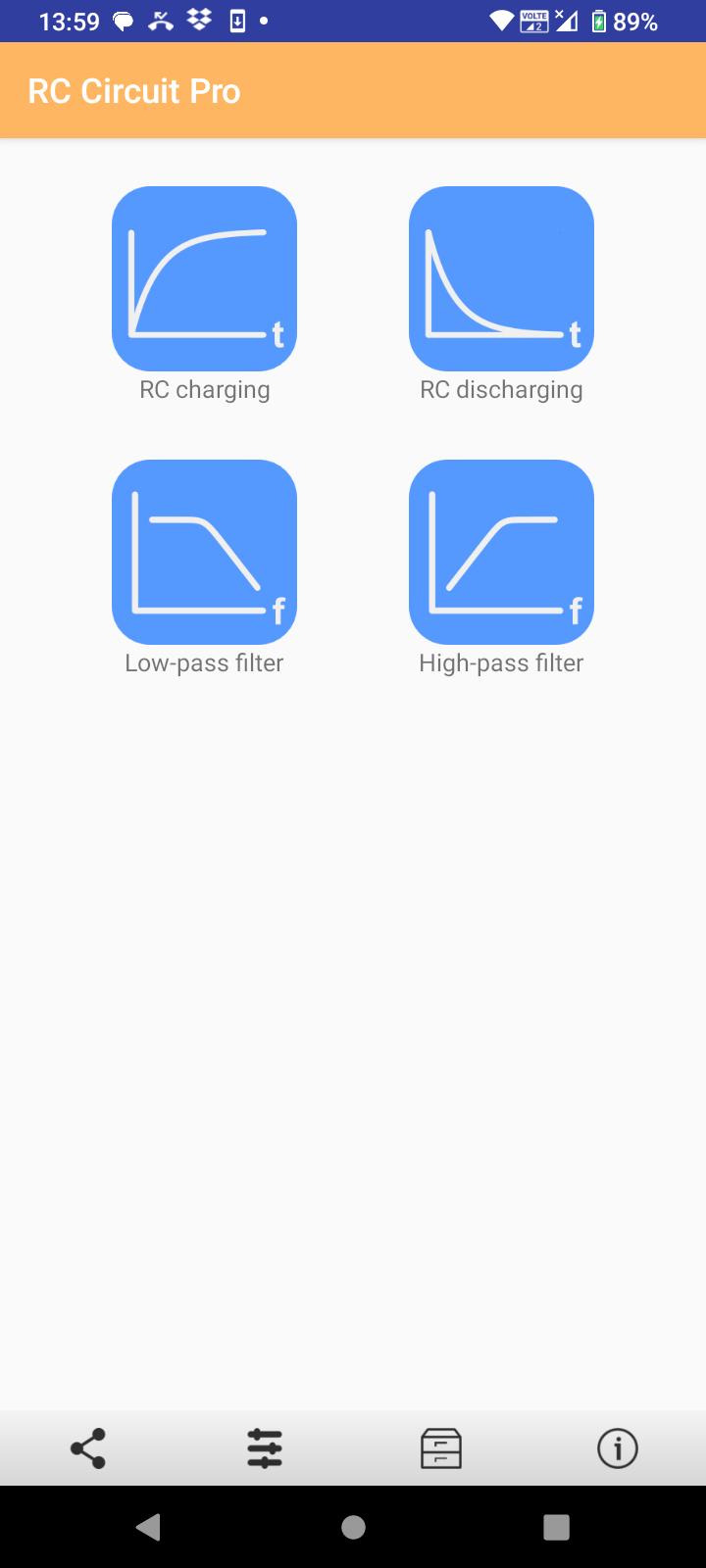Open the saved archive drawer icon
The width and height of the screenshot is (706, 1568).
pyautogui.click(x=441, y=1448)
